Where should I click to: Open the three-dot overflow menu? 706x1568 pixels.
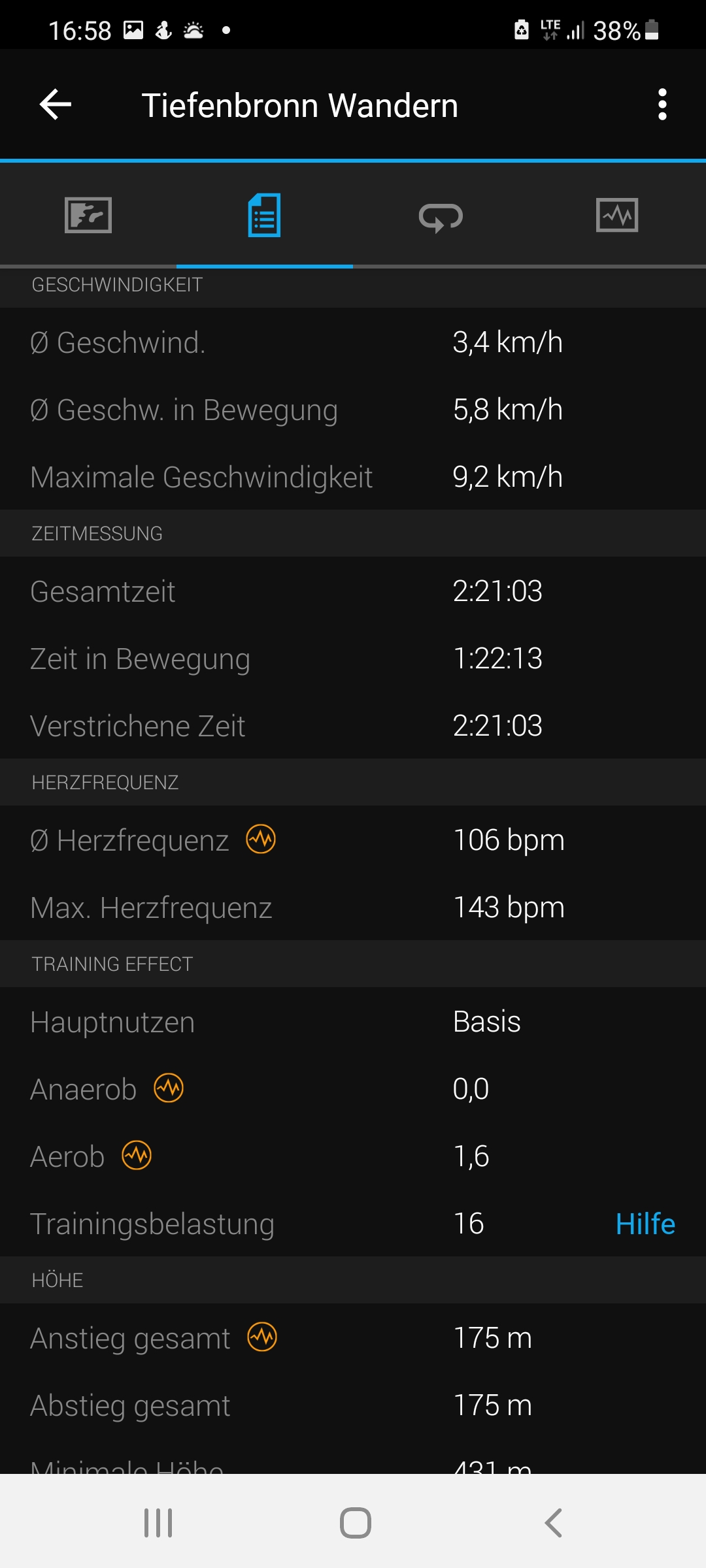click(662, 105)
